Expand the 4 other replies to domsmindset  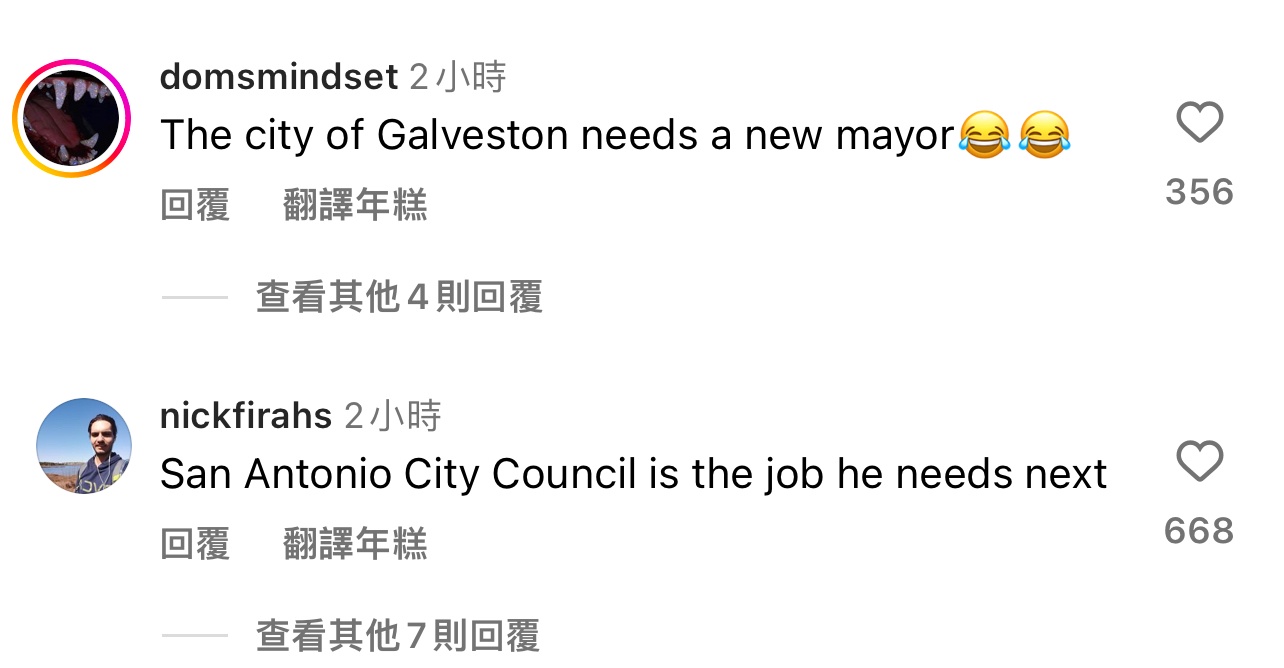[x=398, y=297]
